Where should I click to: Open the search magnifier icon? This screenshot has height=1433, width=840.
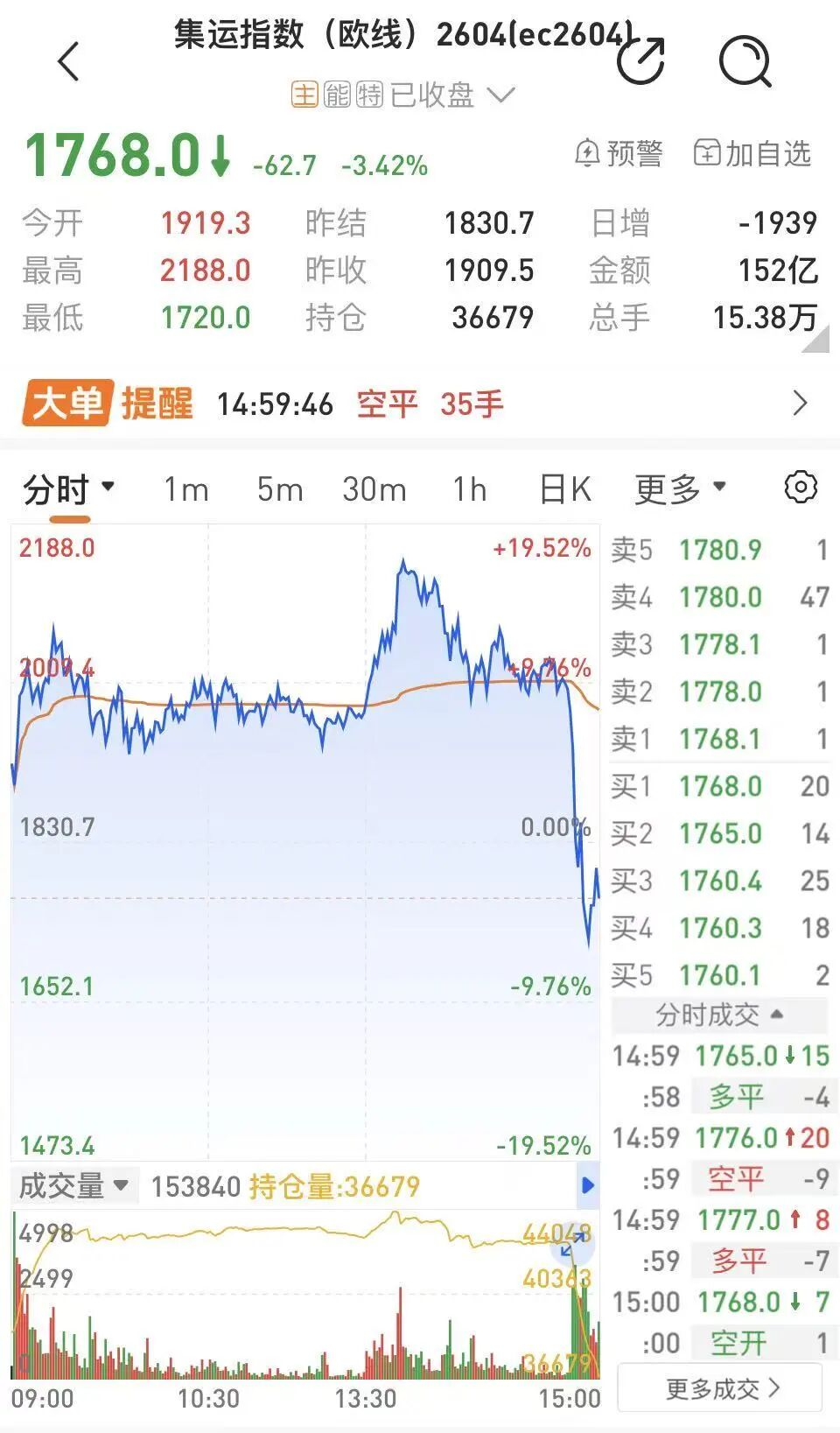click(745, 61)
